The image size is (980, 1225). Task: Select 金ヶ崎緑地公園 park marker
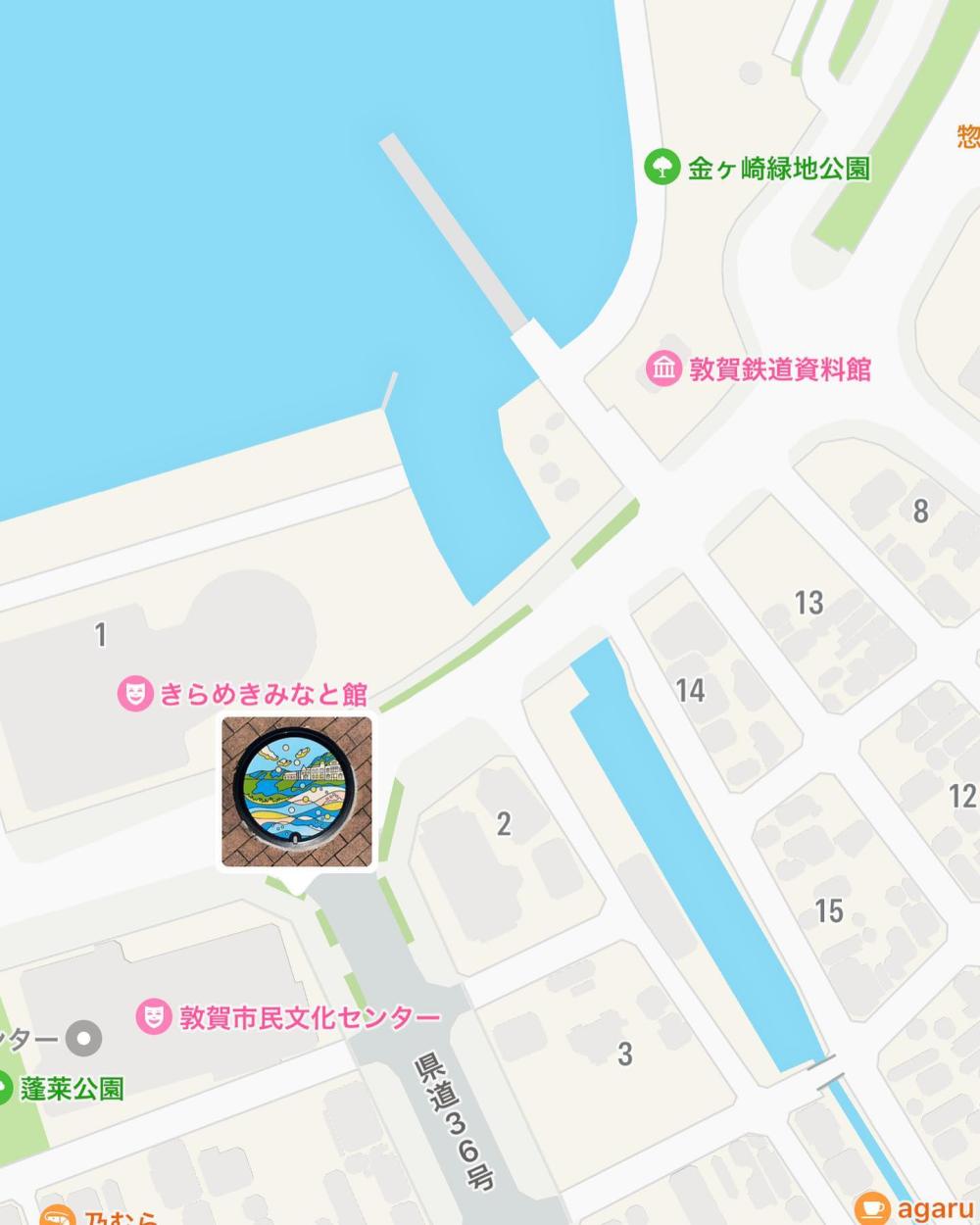pyautogui.click(x=662, y=167)
